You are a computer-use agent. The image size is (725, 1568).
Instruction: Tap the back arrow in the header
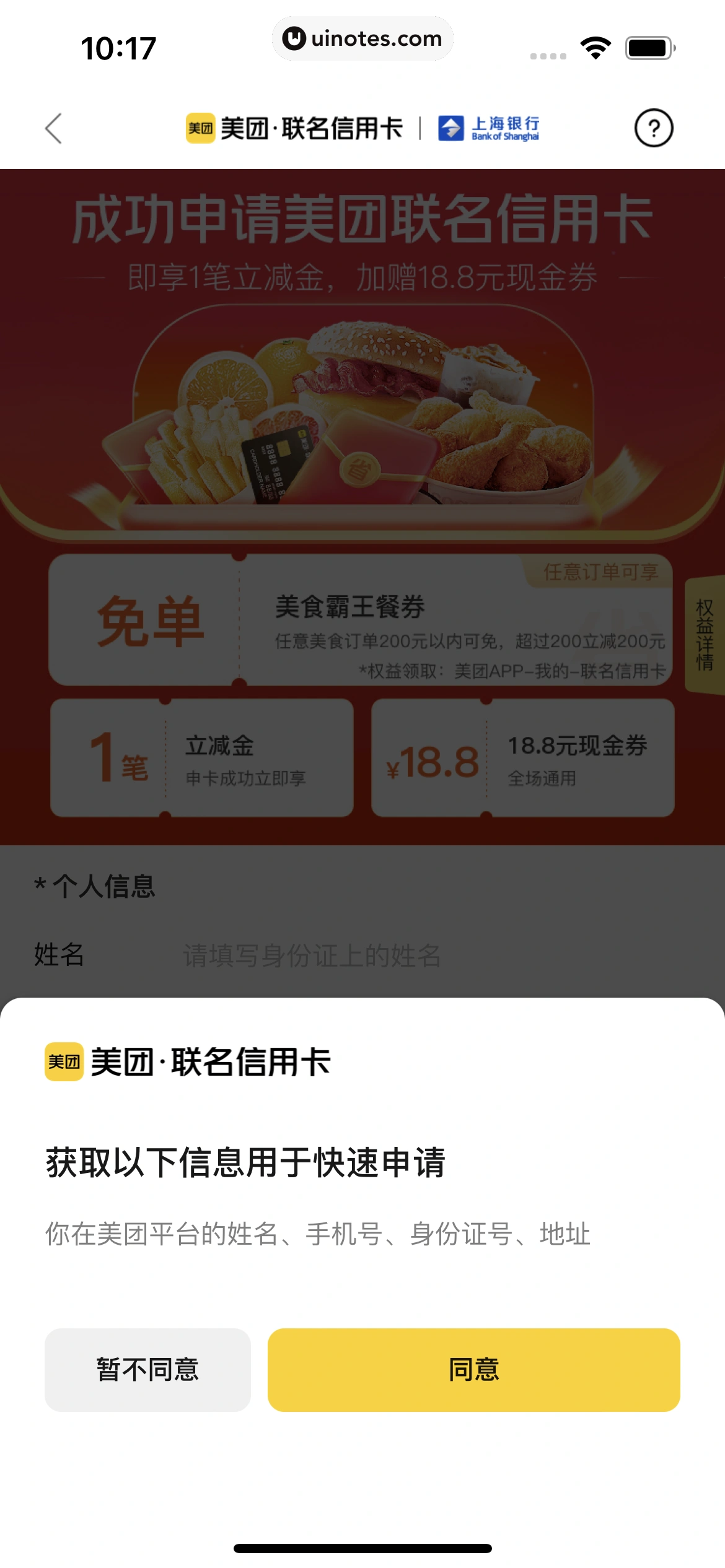click(55, 129)
